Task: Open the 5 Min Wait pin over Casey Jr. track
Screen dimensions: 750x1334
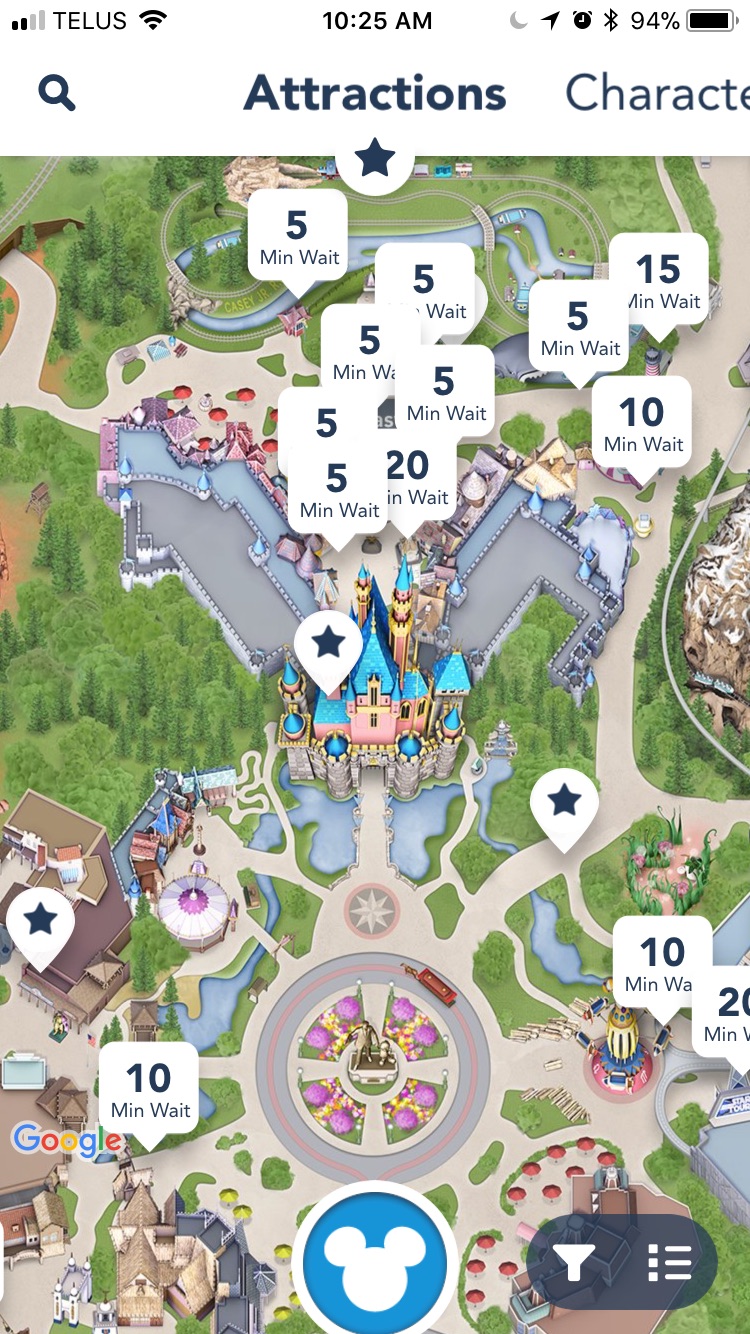Action: click(x=297, y=239)
